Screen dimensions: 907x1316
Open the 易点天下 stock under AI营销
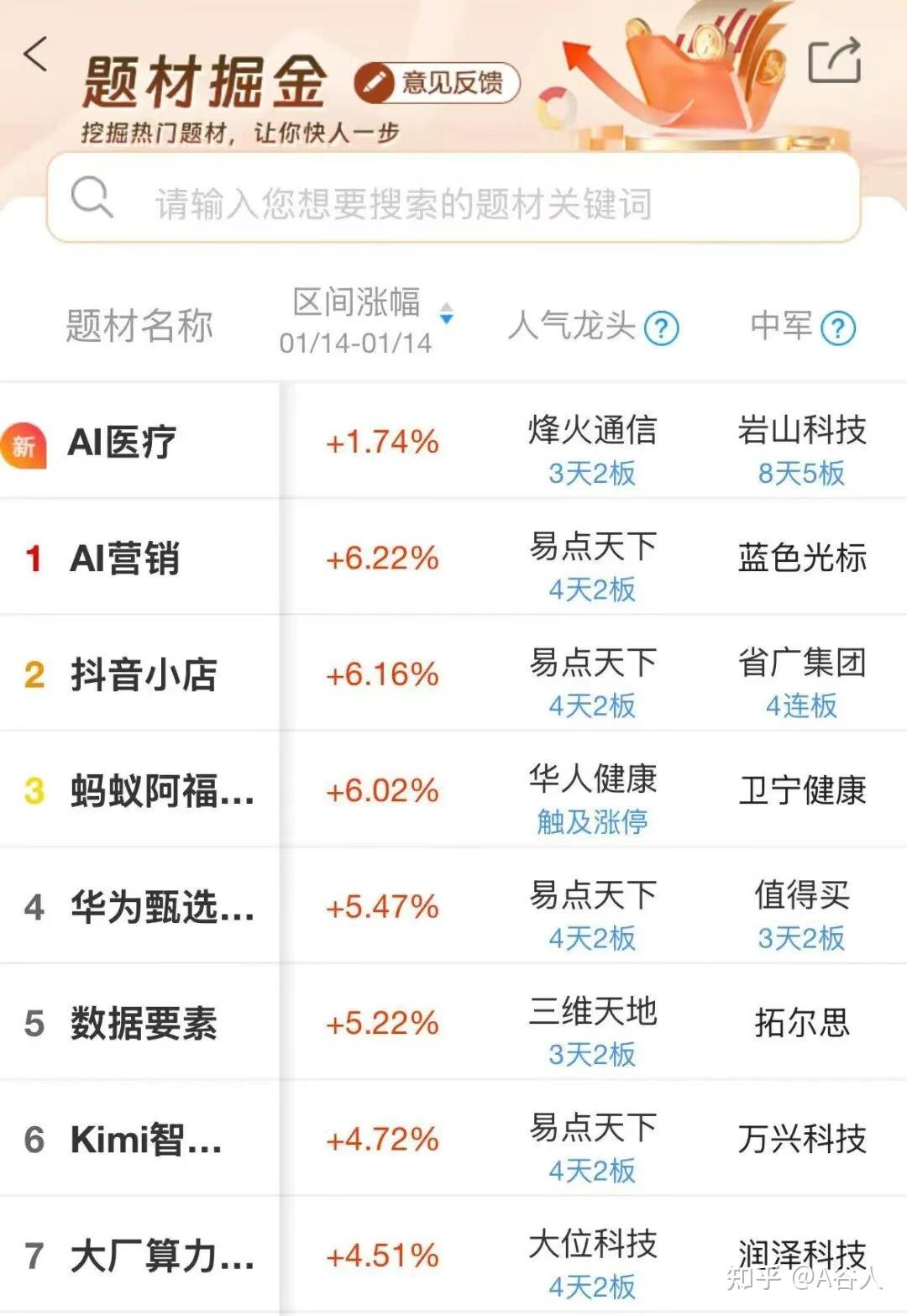(x=591, y=546)
